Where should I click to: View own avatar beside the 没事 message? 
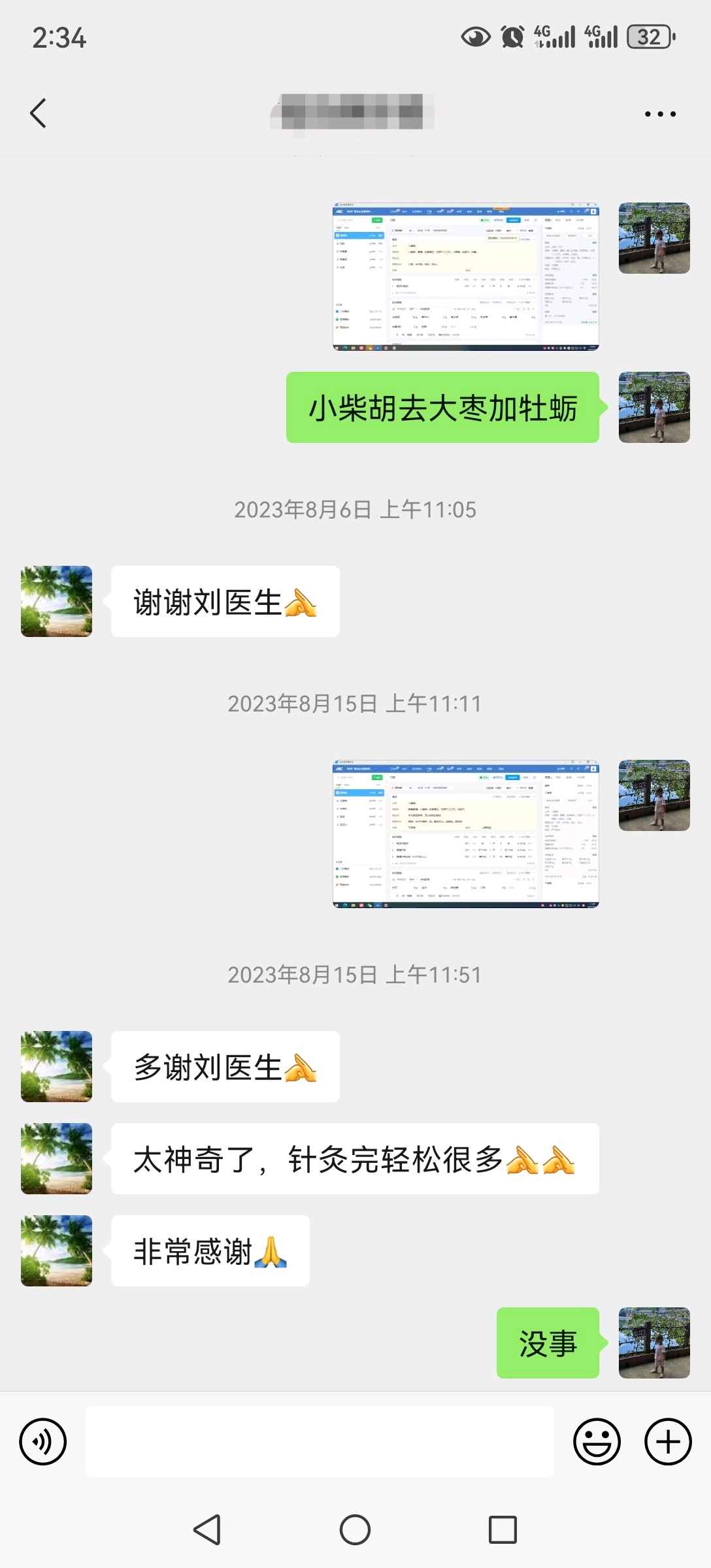[654, 1343]
